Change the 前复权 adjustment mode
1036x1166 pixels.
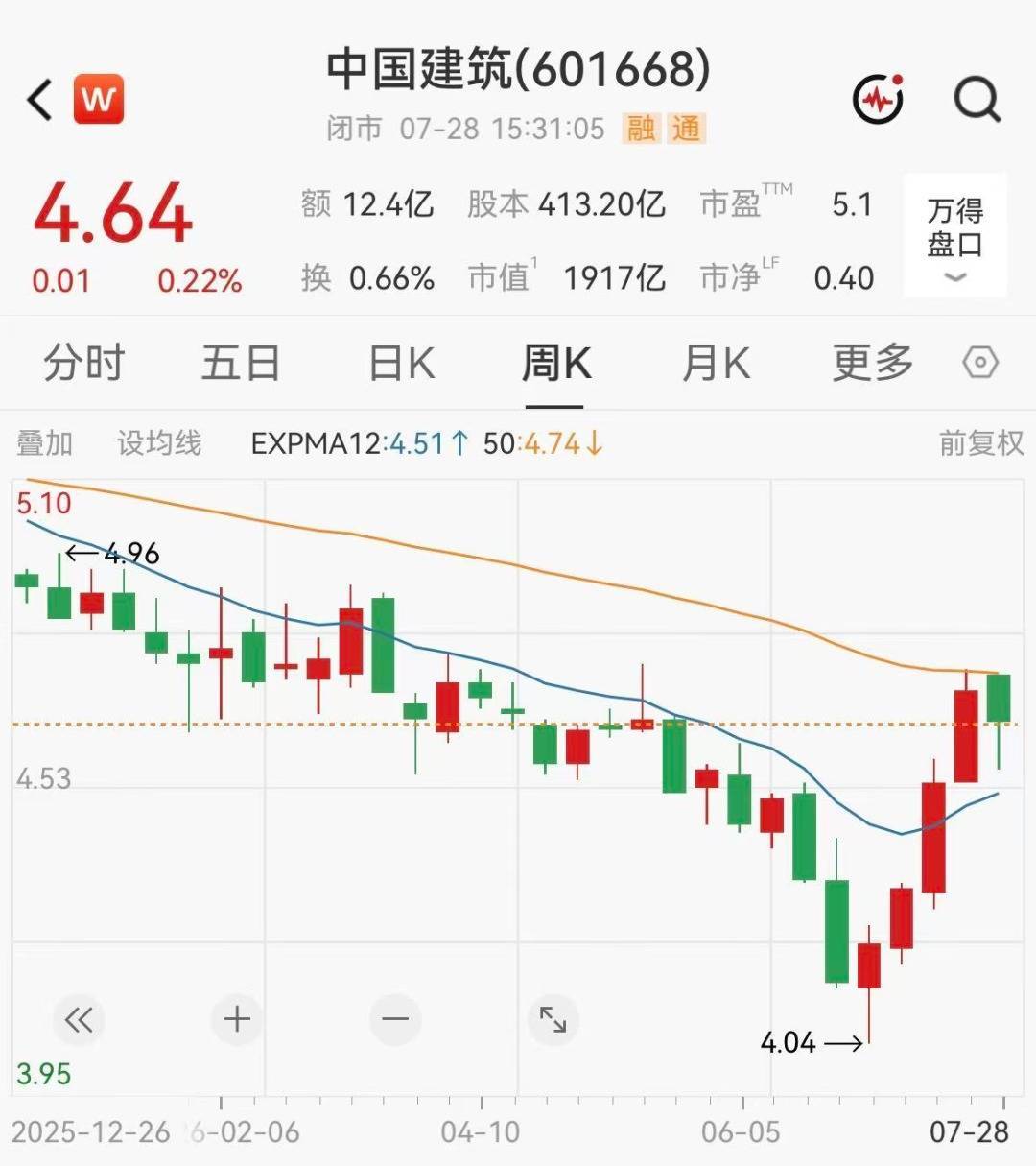pos(981,443)
